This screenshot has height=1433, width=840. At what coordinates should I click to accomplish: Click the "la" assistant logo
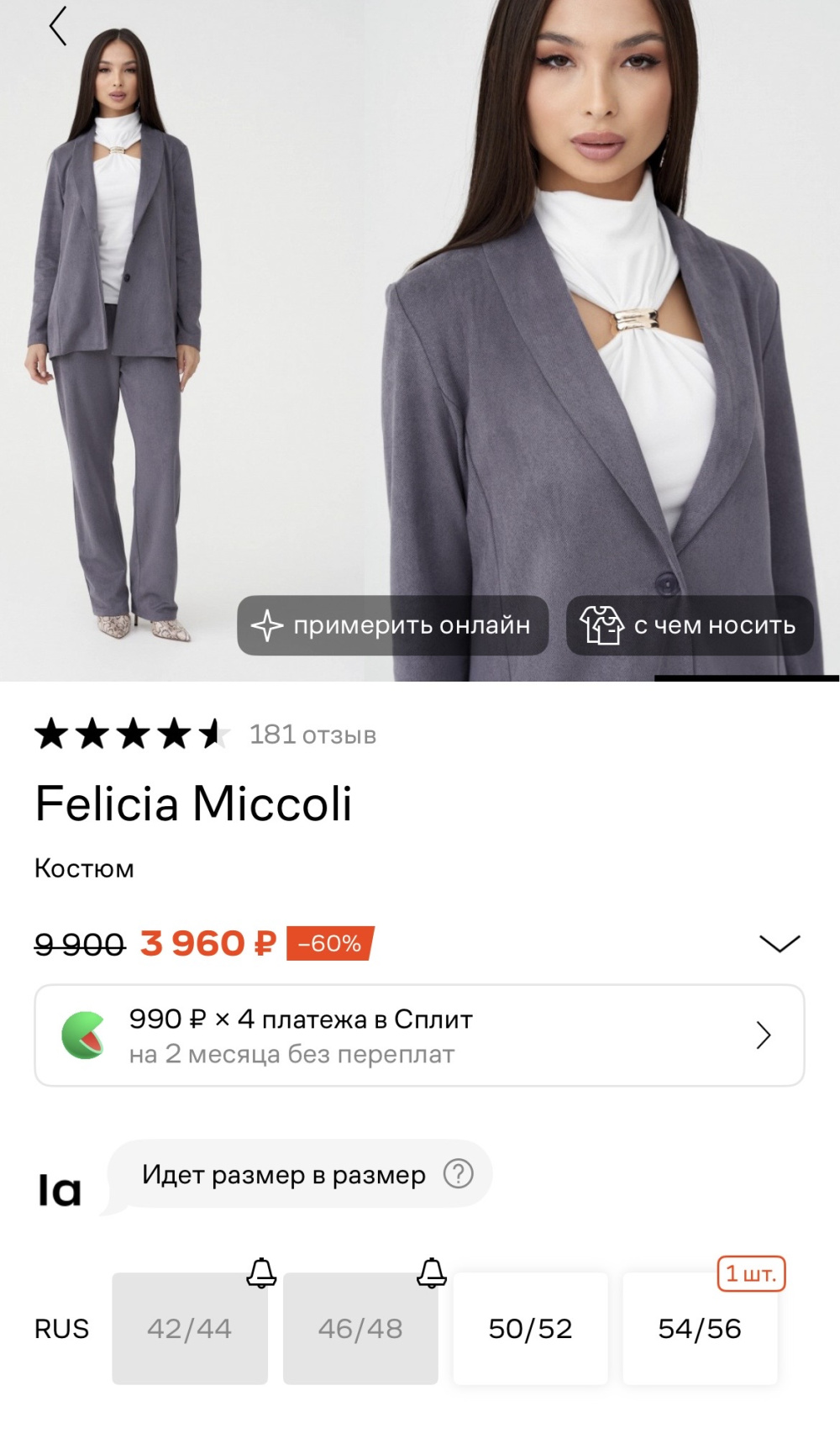point(59,1185)
